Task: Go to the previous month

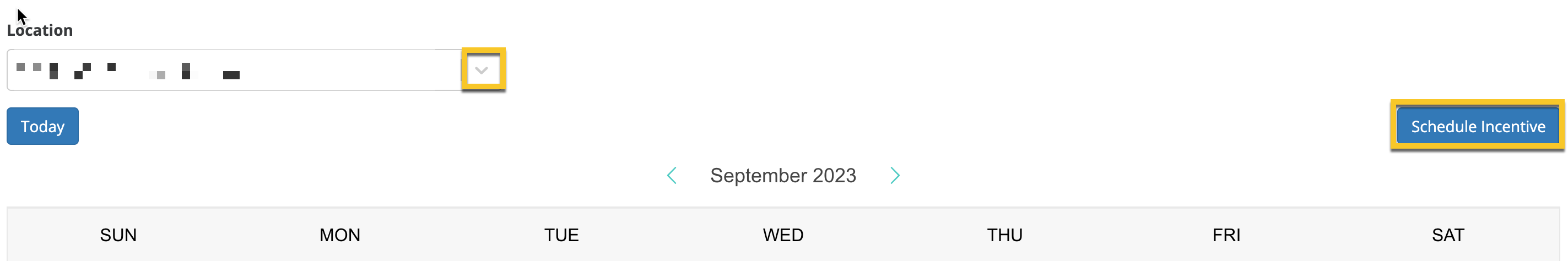Action: 672,175
